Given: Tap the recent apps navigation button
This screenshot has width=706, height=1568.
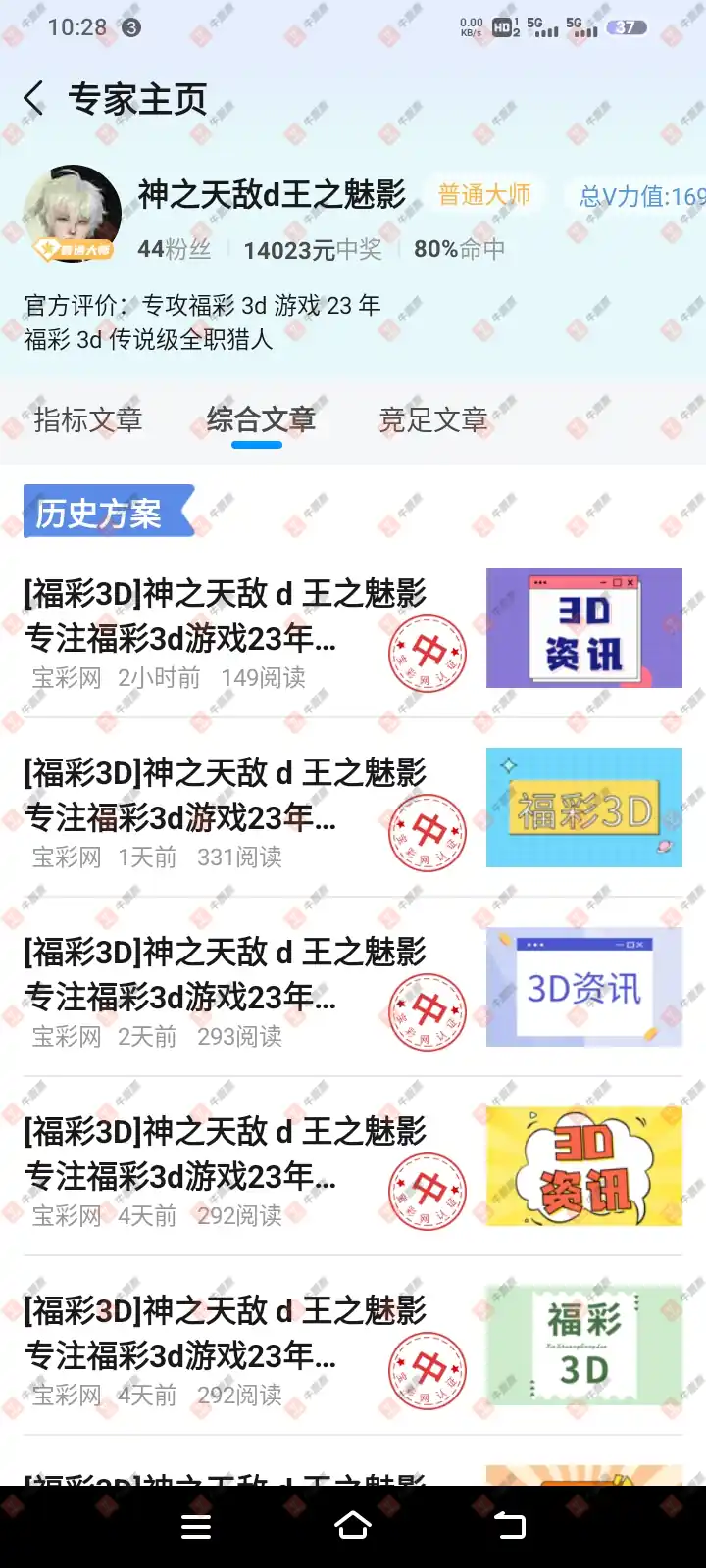Looking at the screenshot, I should (196, 1525).
